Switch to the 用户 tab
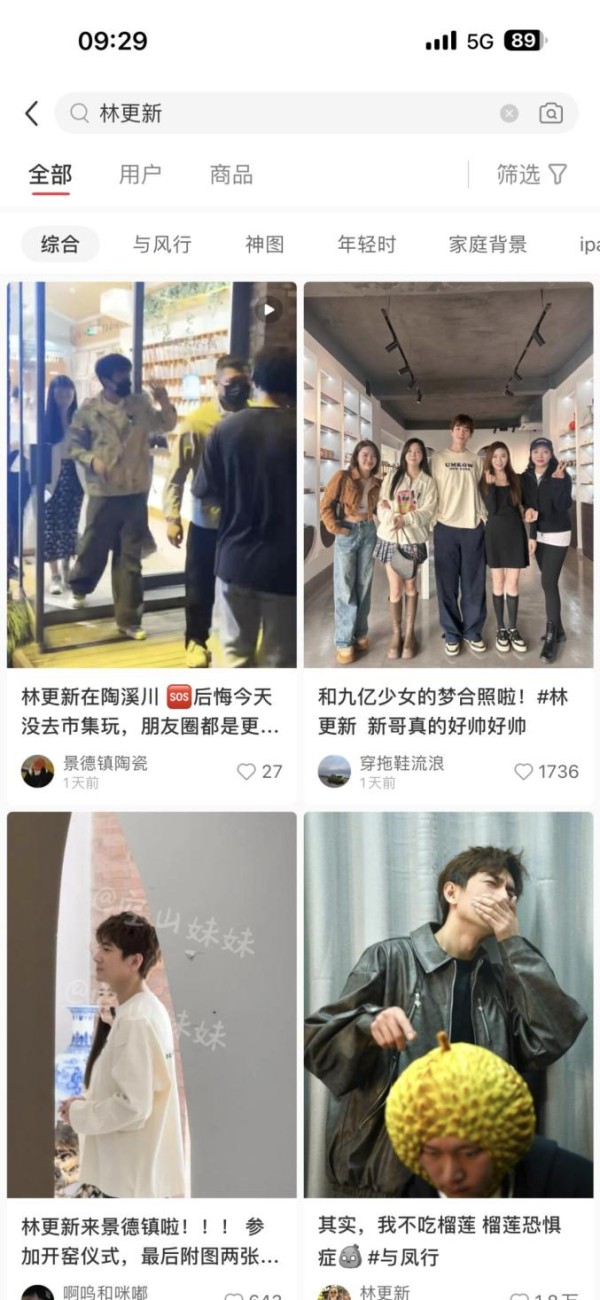Image resolution: width=600 pixels, height=1300 pixels. coord(140,175)
